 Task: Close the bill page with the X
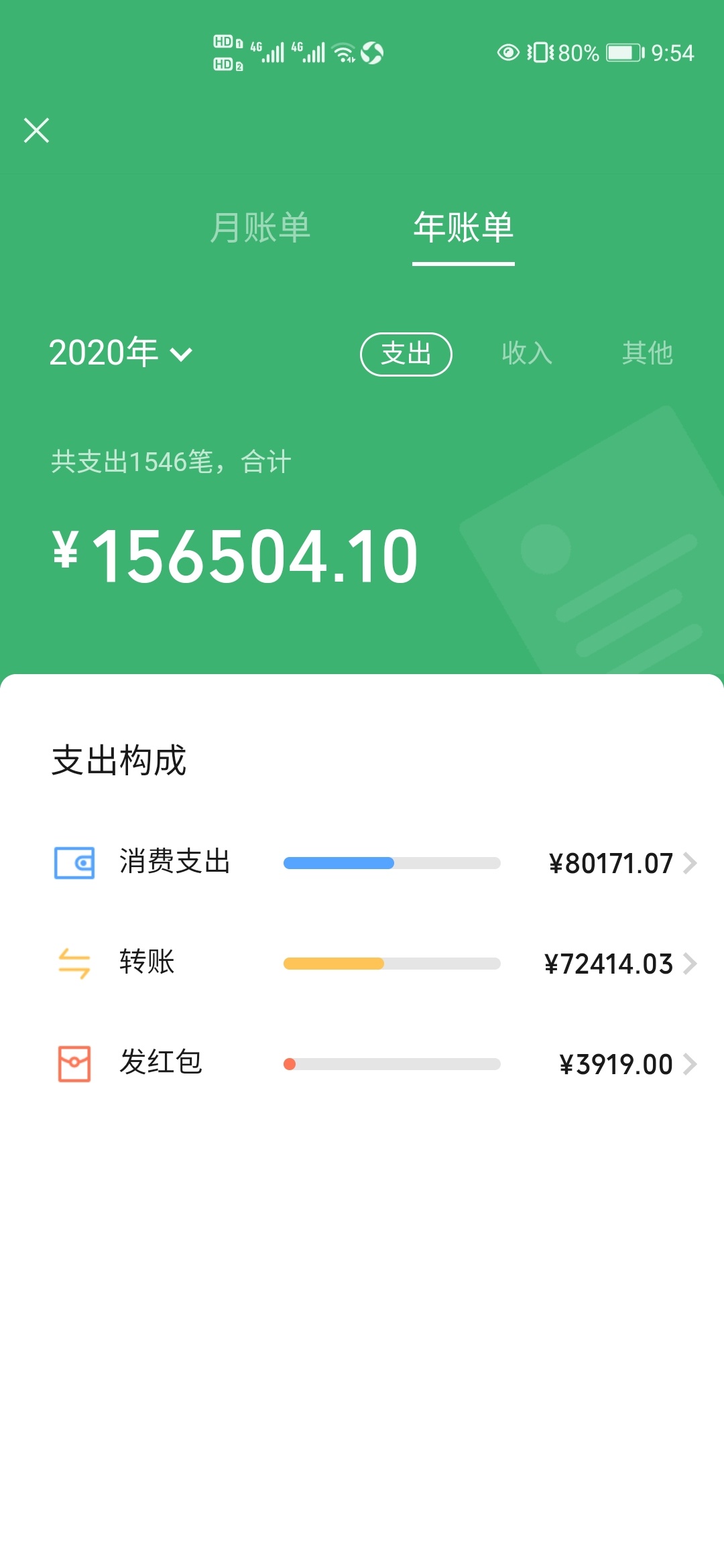[x=36, y=130]
